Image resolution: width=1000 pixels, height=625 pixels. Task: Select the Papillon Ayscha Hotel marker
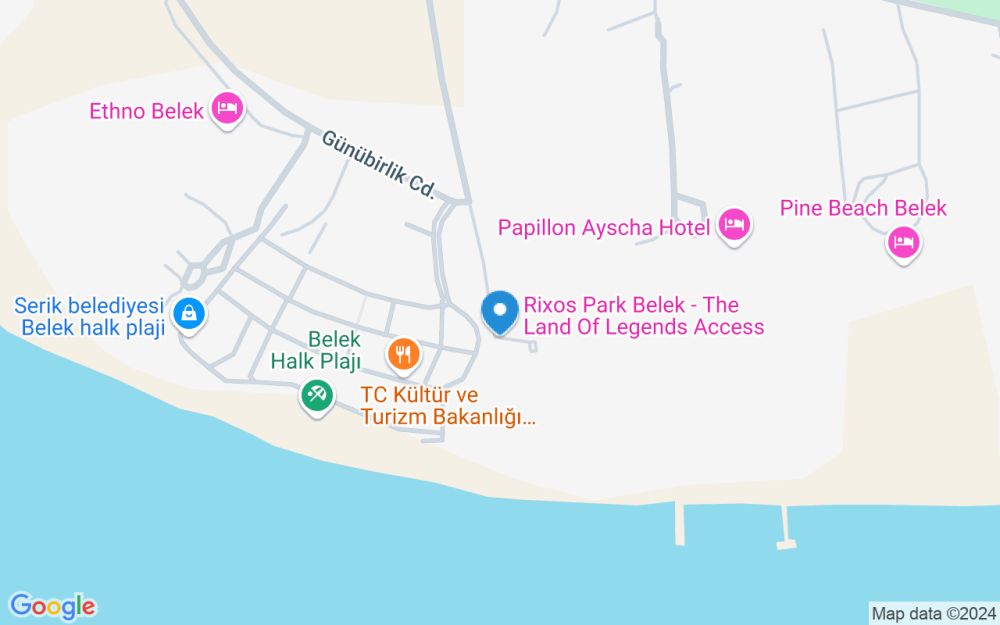tap(734, 226)
